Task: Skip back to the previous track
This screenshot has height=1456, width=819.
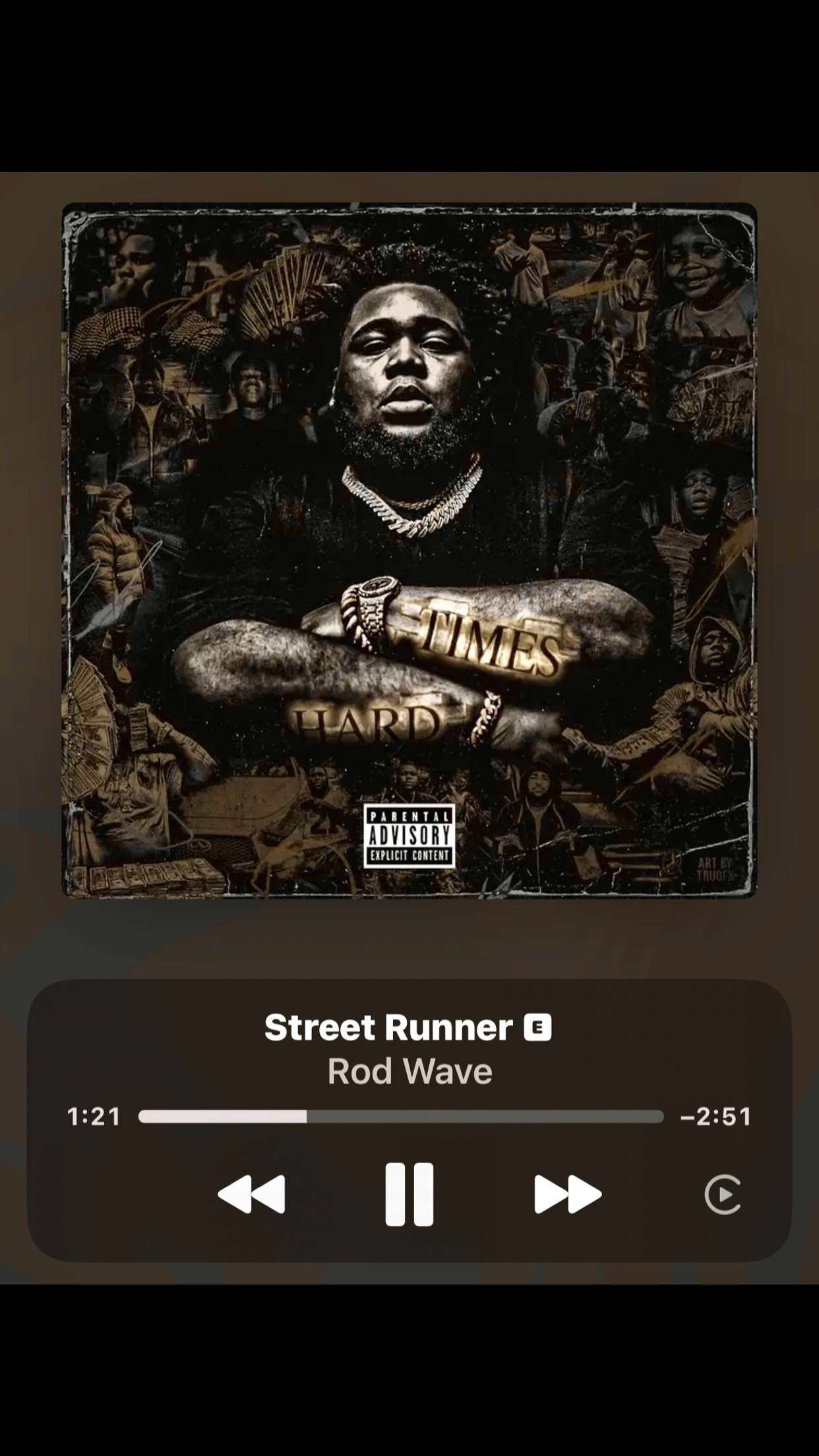Action: 251,1194
